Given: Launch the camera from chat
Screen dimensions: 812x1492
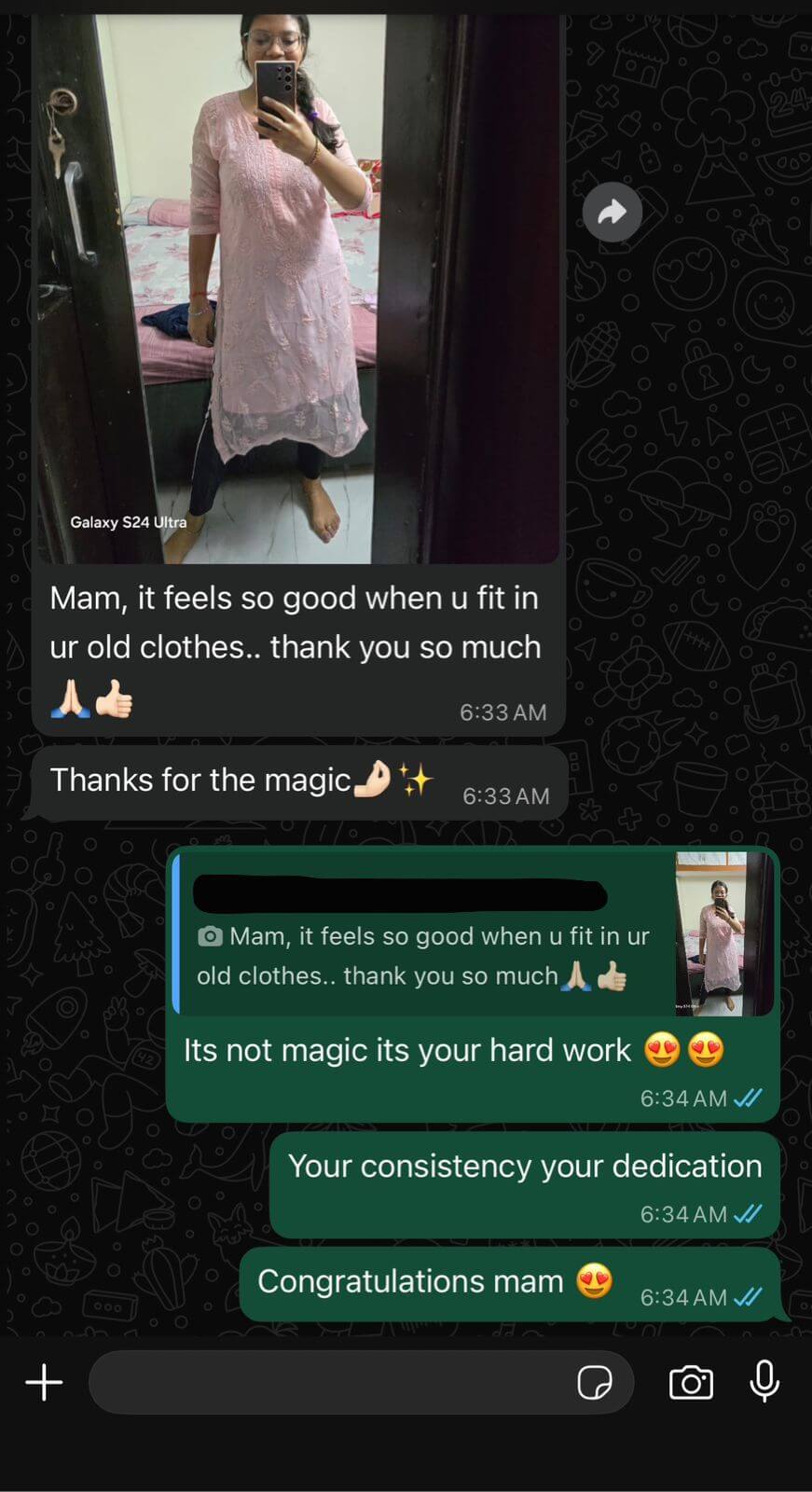Looking at the screenshot, I should click(x=691, y=1382).
